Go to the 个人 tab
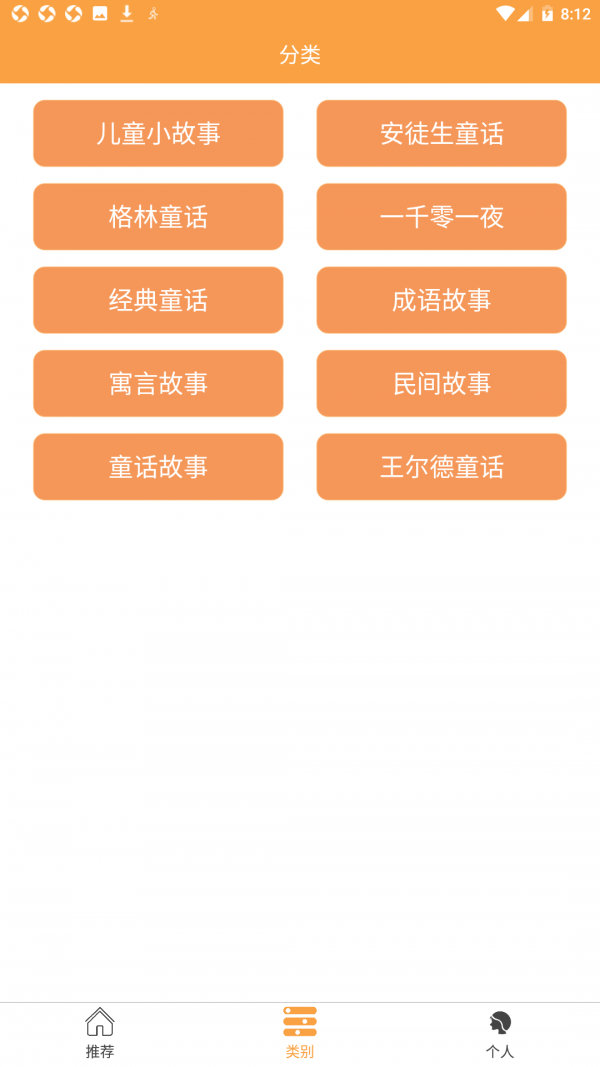The width and height of the screenshot is (600, 1067). pos(500,1033)
